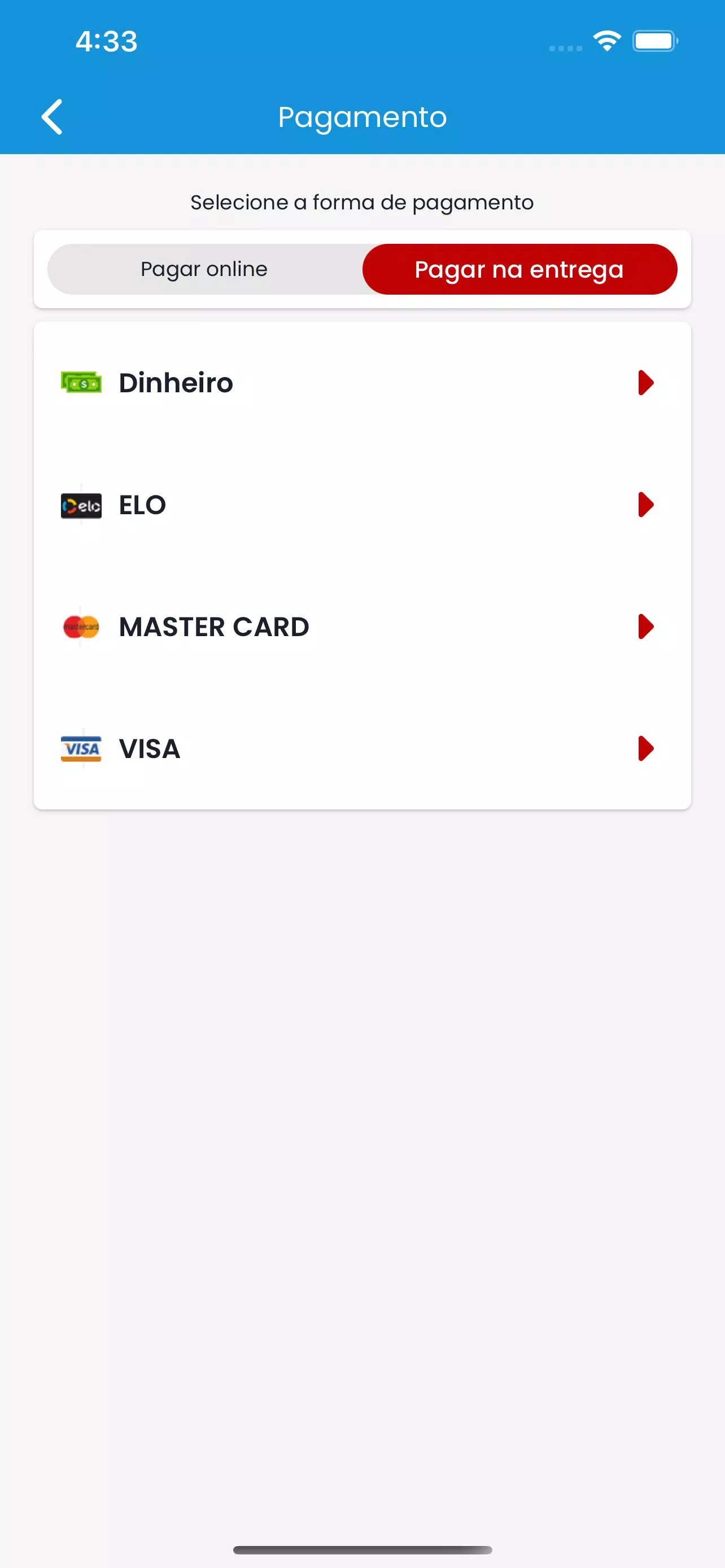Switch to the Pagar online tab
The width and height of the screenshot is (725, 1568).
[204, 269]
